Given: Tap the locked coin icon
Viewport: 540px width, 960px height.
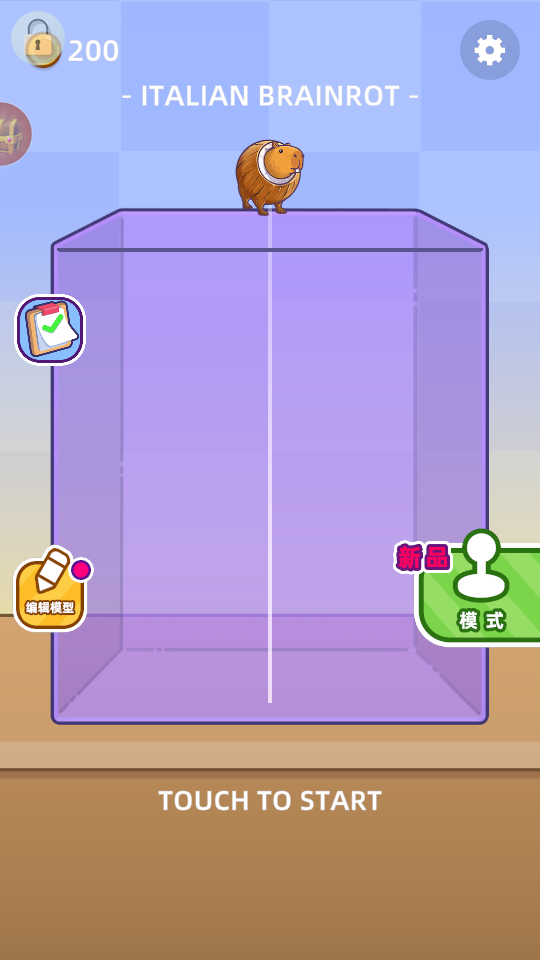Looking at the screenshot, I should [x=38, y=39].
